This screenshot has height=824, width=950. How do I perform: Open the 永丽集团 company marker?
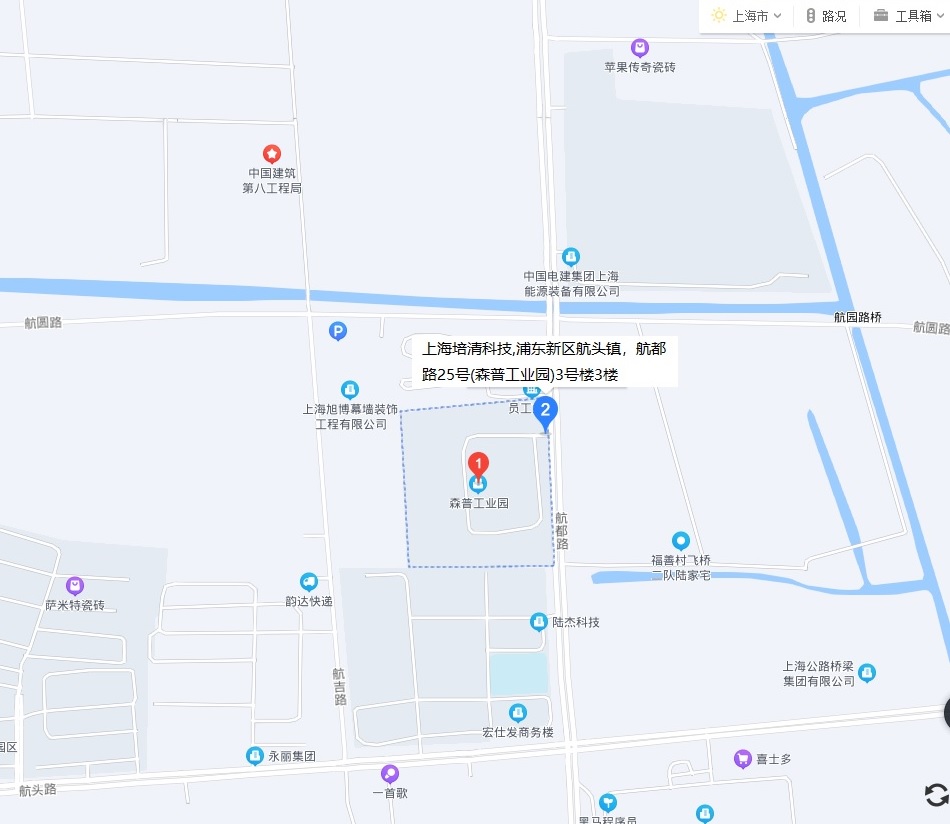[x=256, y=756]
